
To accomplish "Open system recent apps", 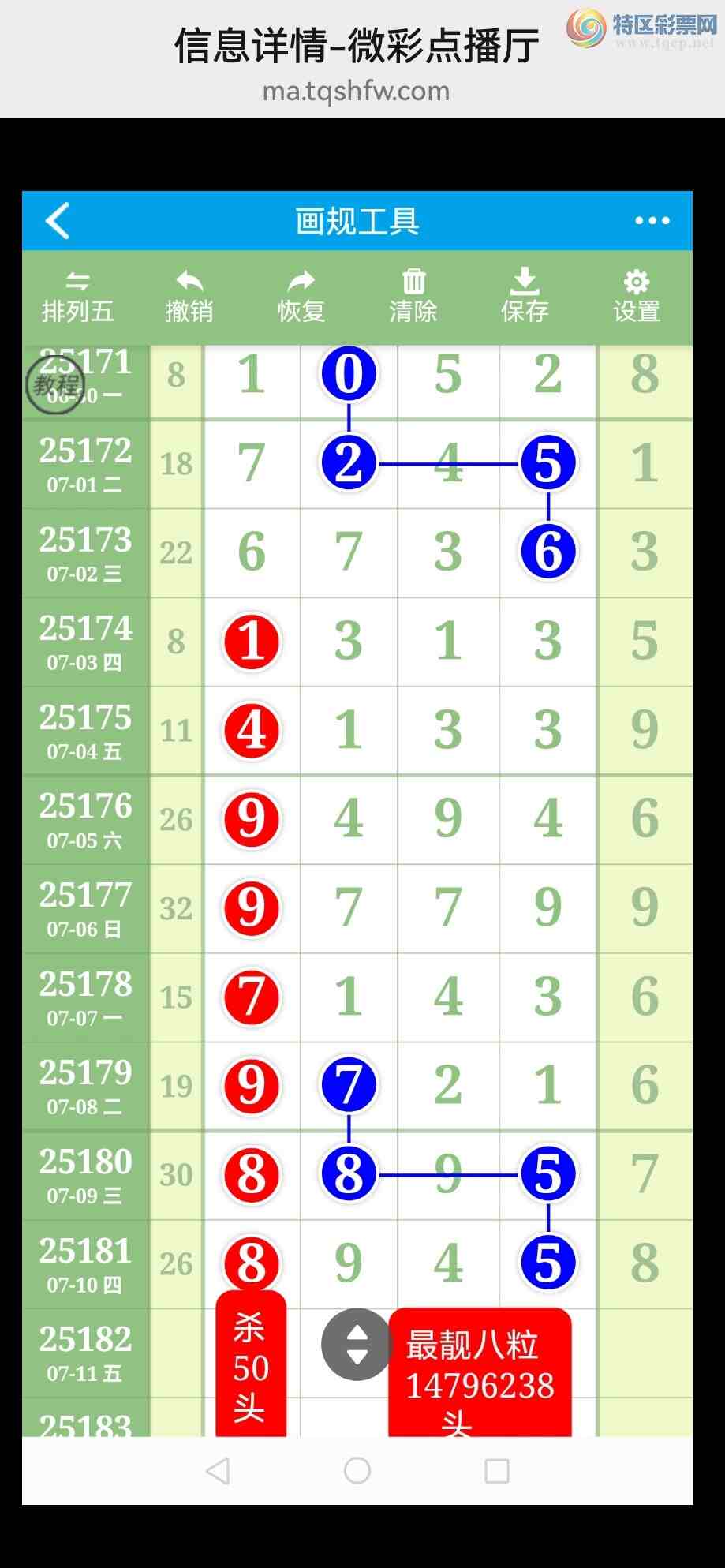I will click(496, 1470).
